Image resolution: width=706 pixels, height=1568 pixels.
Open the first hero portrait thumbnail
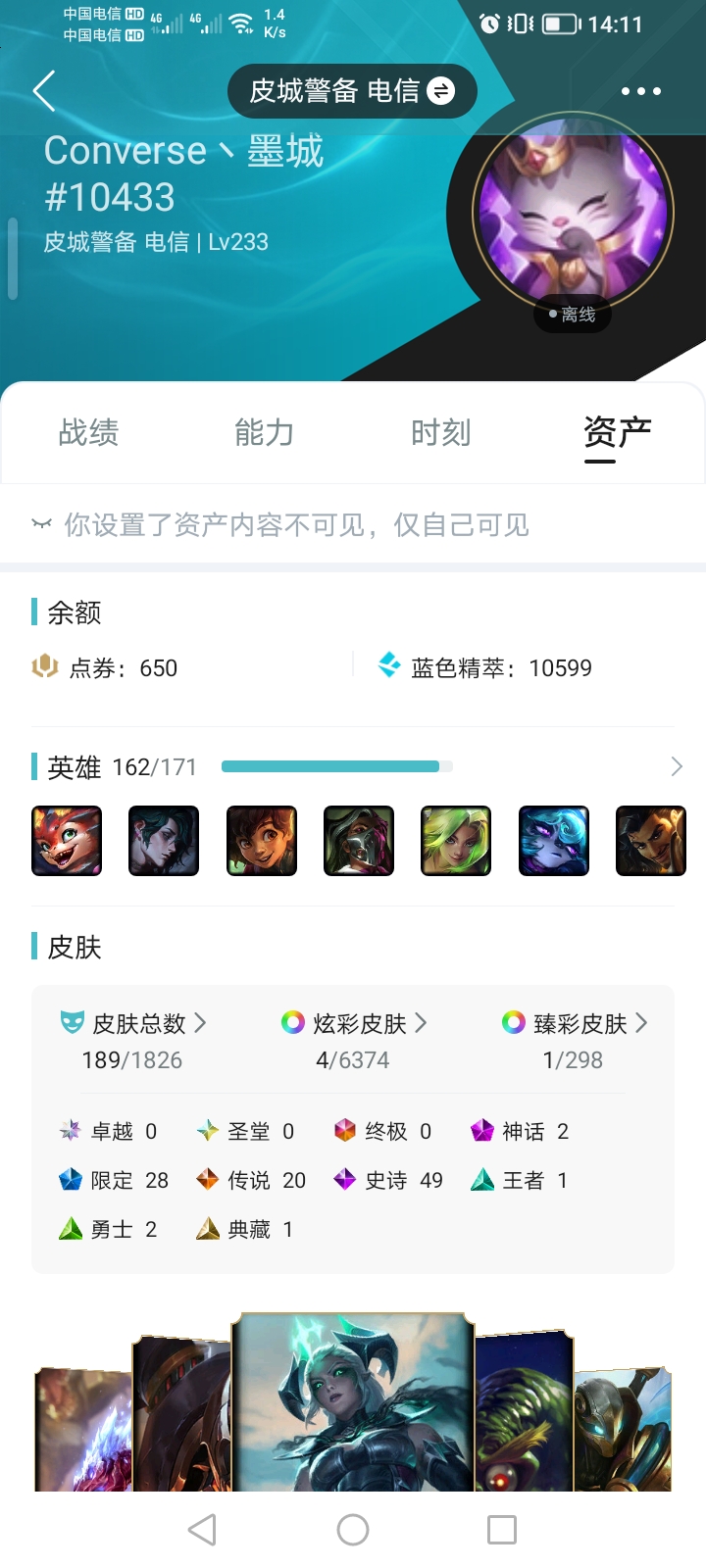click(67, 841)
